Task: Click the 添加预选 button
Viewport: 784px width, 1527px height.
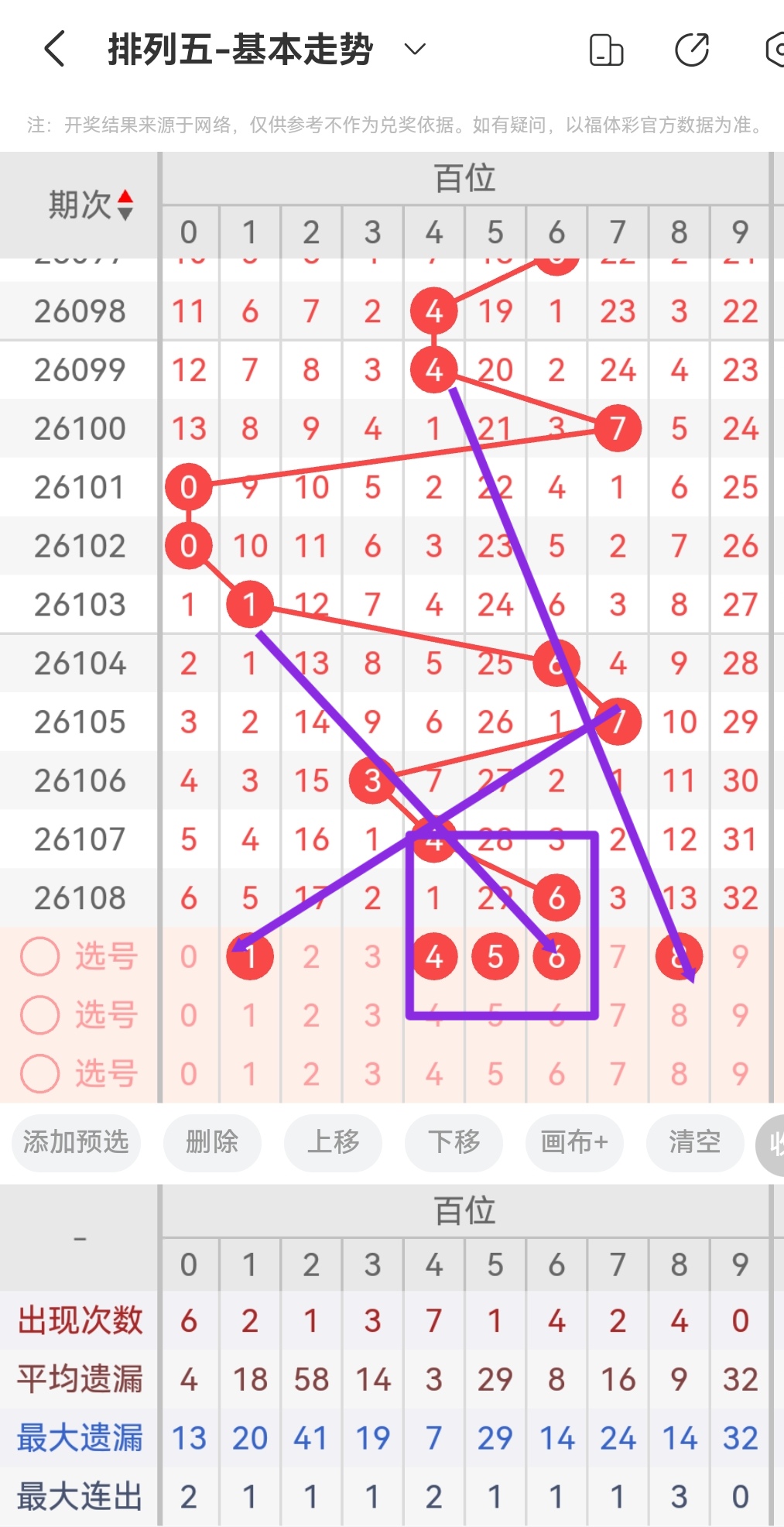Action: click(75, 1142)
